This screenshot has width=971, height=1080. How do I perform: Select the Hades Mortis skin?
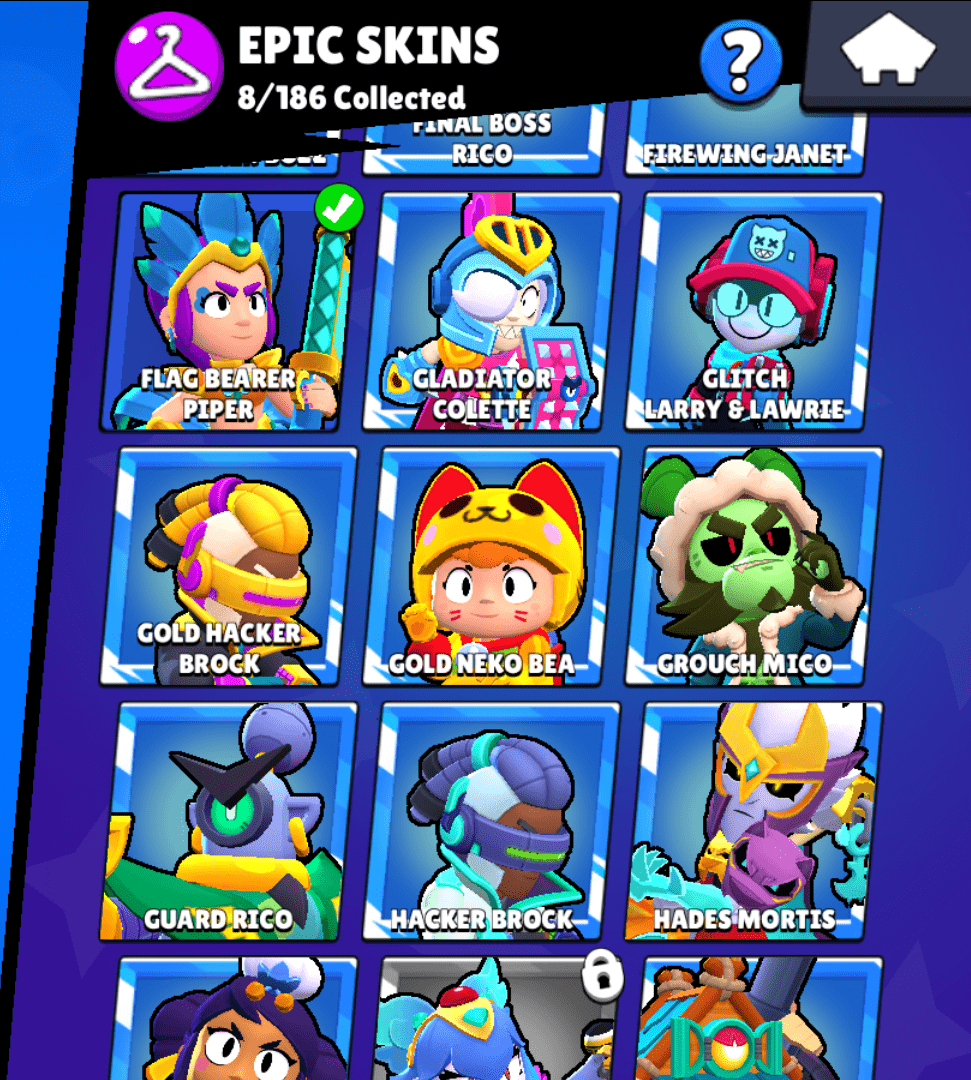pos(754,821)
